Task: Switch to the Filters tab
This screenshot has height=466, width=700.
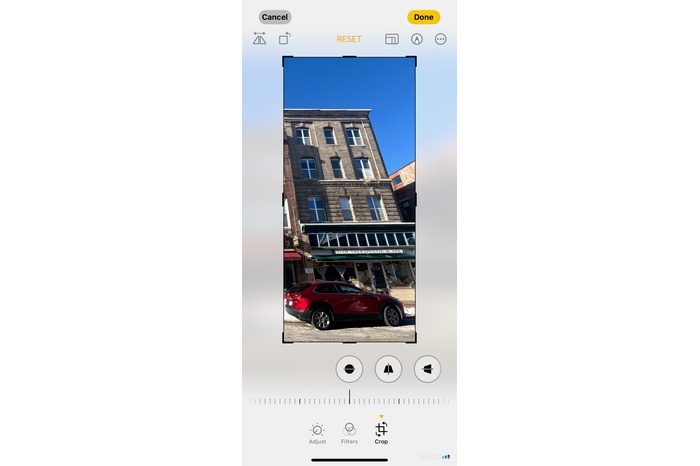Action: pos(349,432)
